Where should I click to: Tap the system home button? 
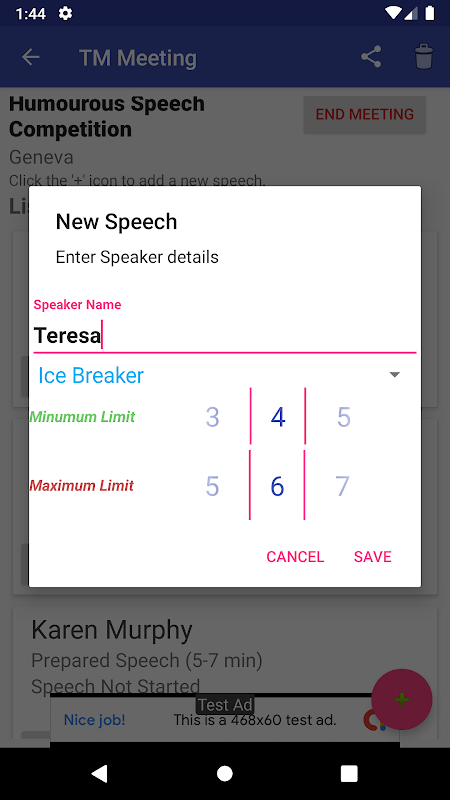point(224,773)
